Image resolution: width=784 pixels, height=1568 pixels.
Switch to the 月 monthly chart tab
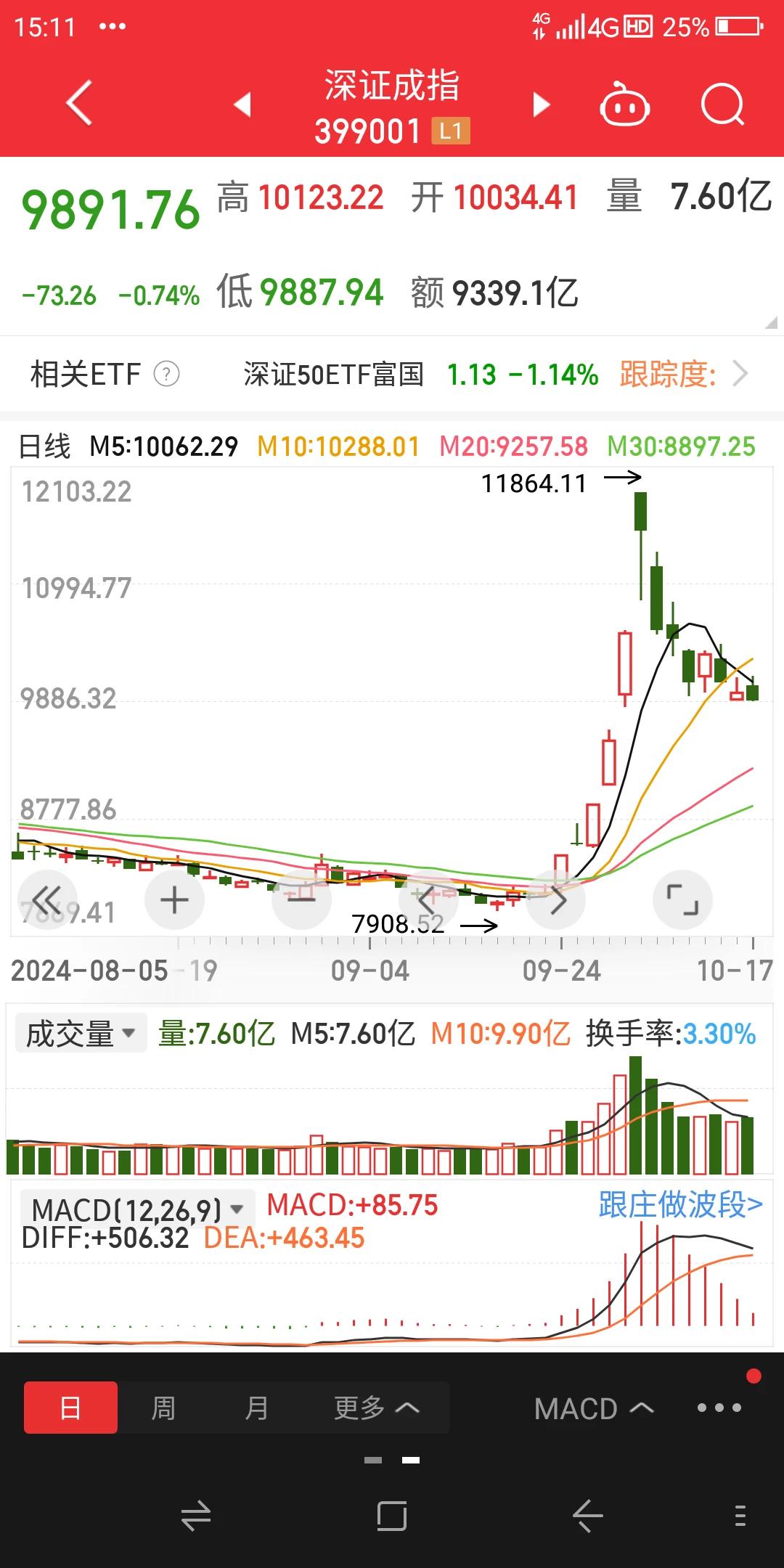coord(256,1408)
